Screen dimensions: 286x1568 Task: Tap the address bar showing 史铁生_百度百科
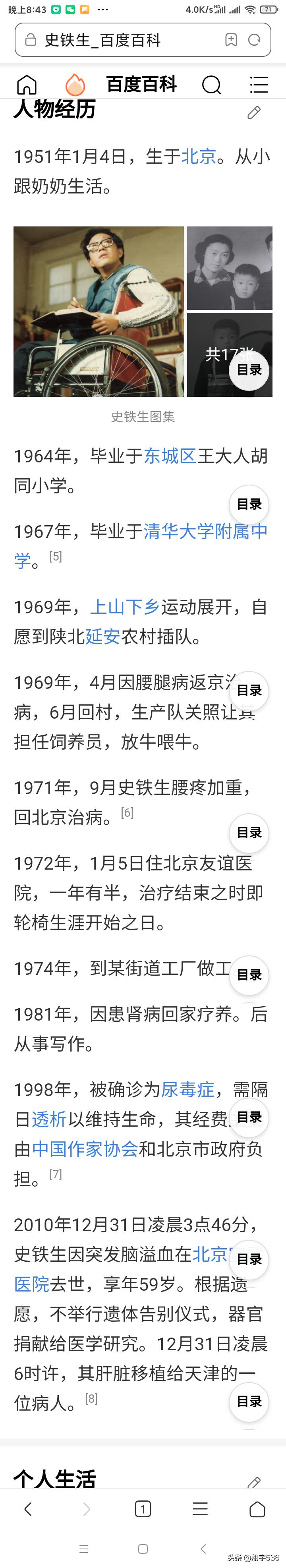click(122, 40)
